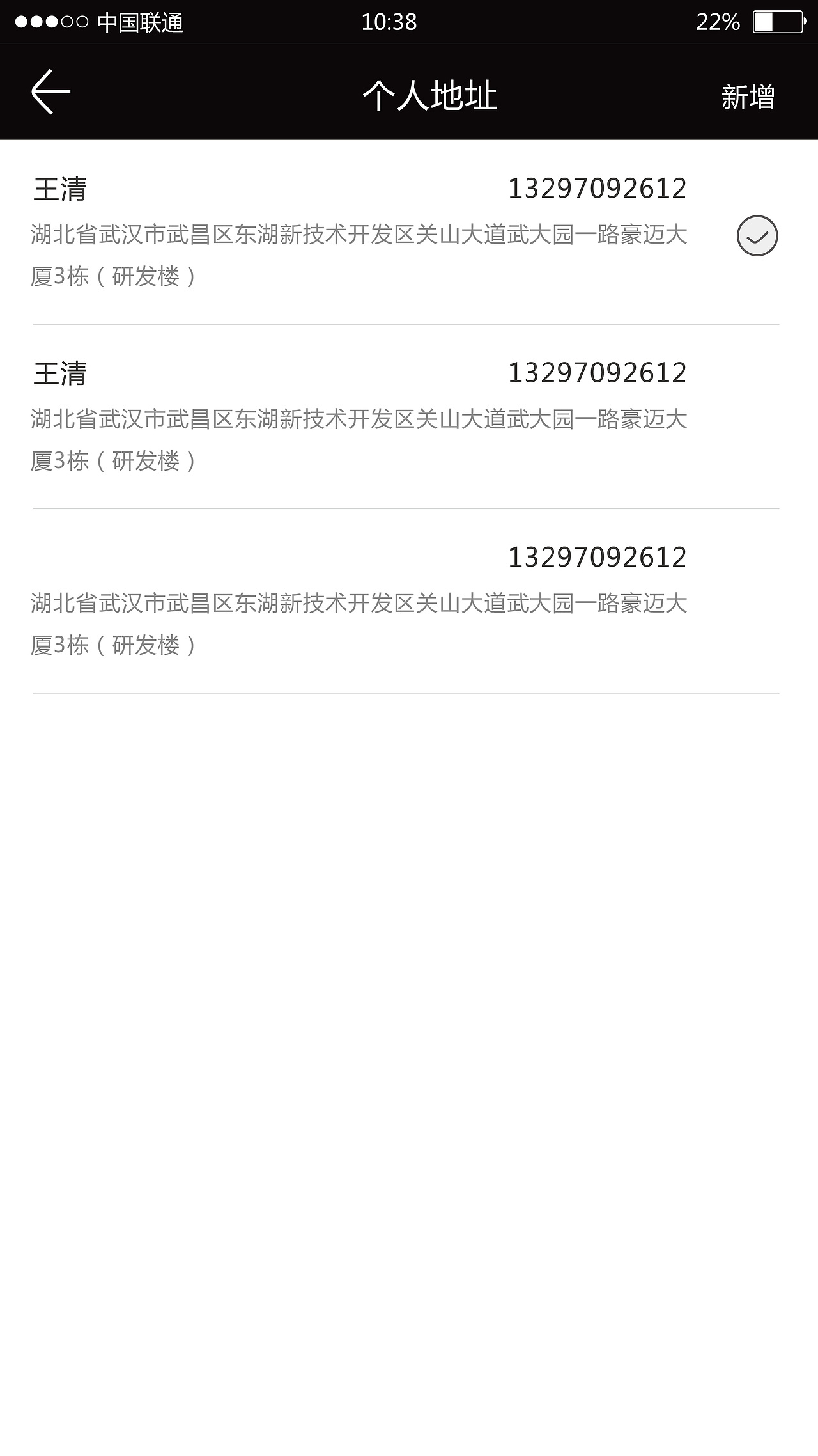818x1456 pixels.
Task: Click the 22% battery percentage text
Action: pos(717,23)
